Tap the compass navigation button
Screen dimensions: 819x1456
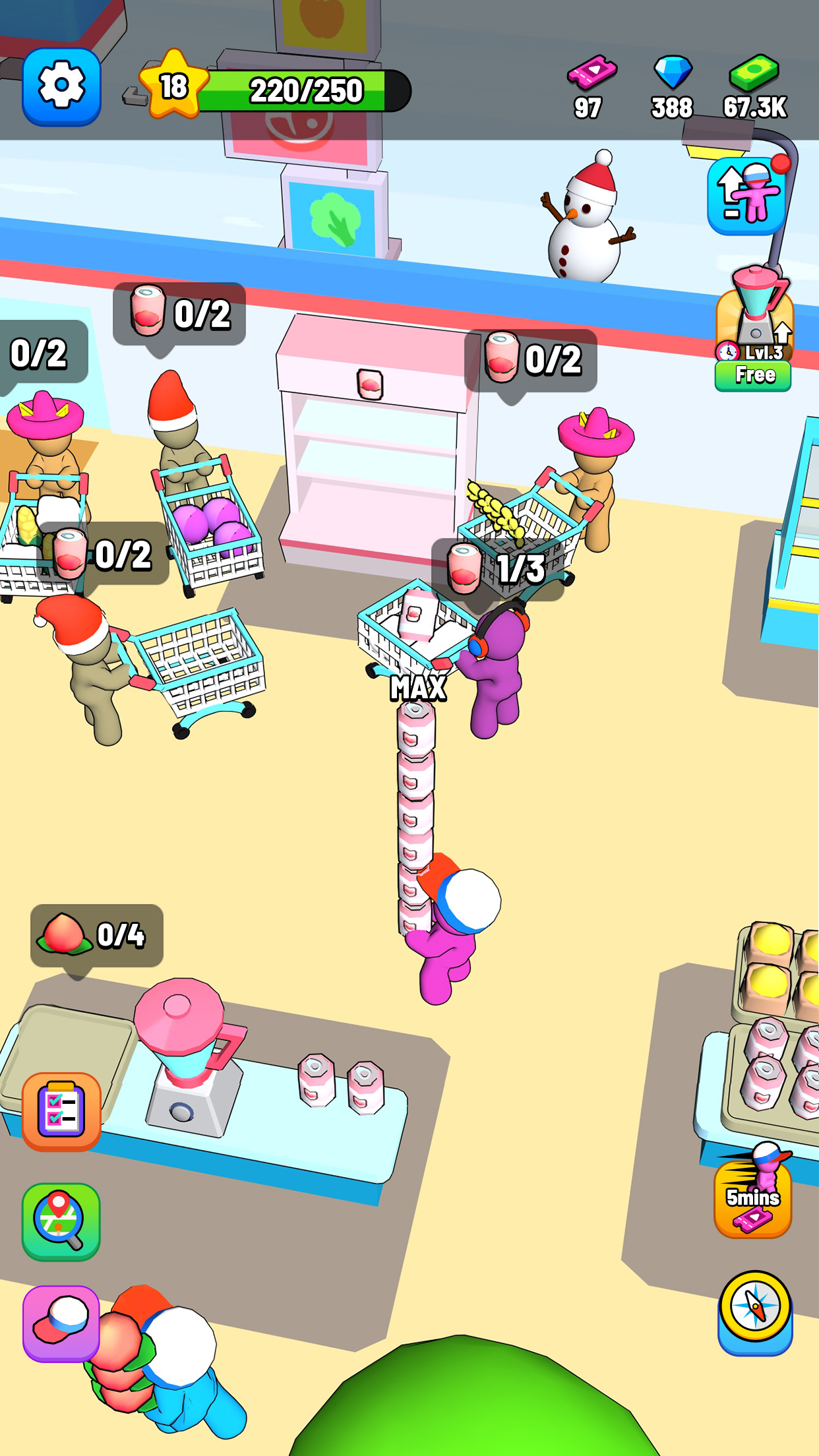755,1311
